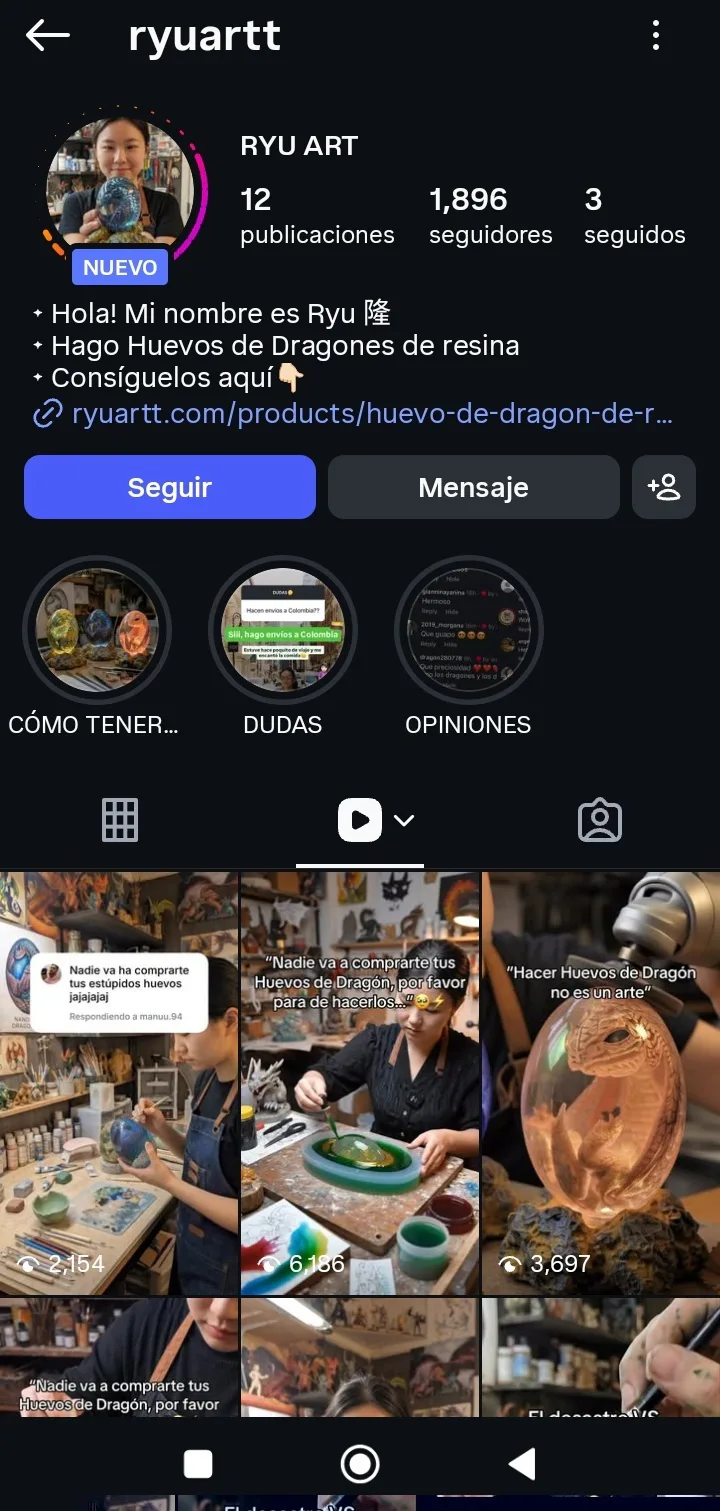The width and height of the screenshot is (720, 1511).
Task: Open the ryuartt.com products link
Action: click(x=370, y=413)
